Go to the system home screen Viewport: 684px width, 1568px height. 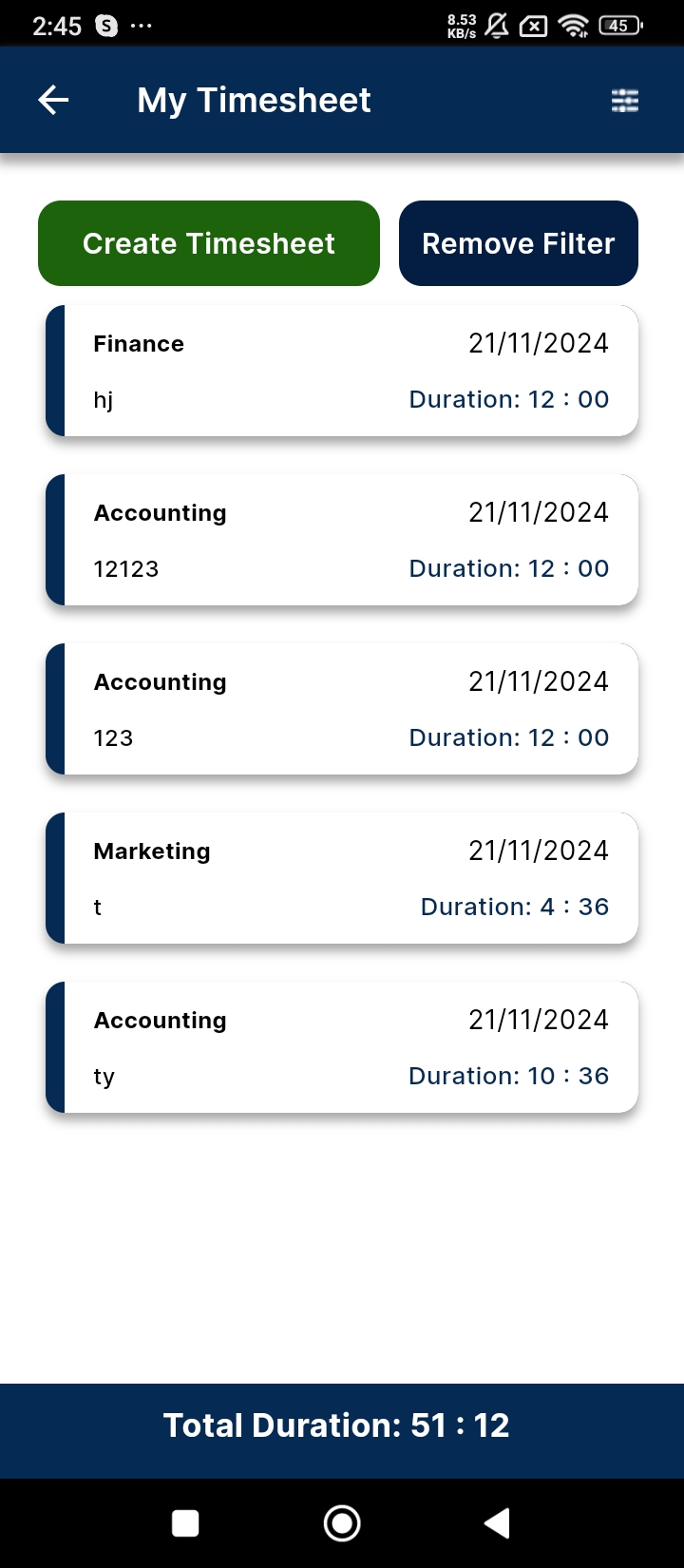pos(342,1523)
